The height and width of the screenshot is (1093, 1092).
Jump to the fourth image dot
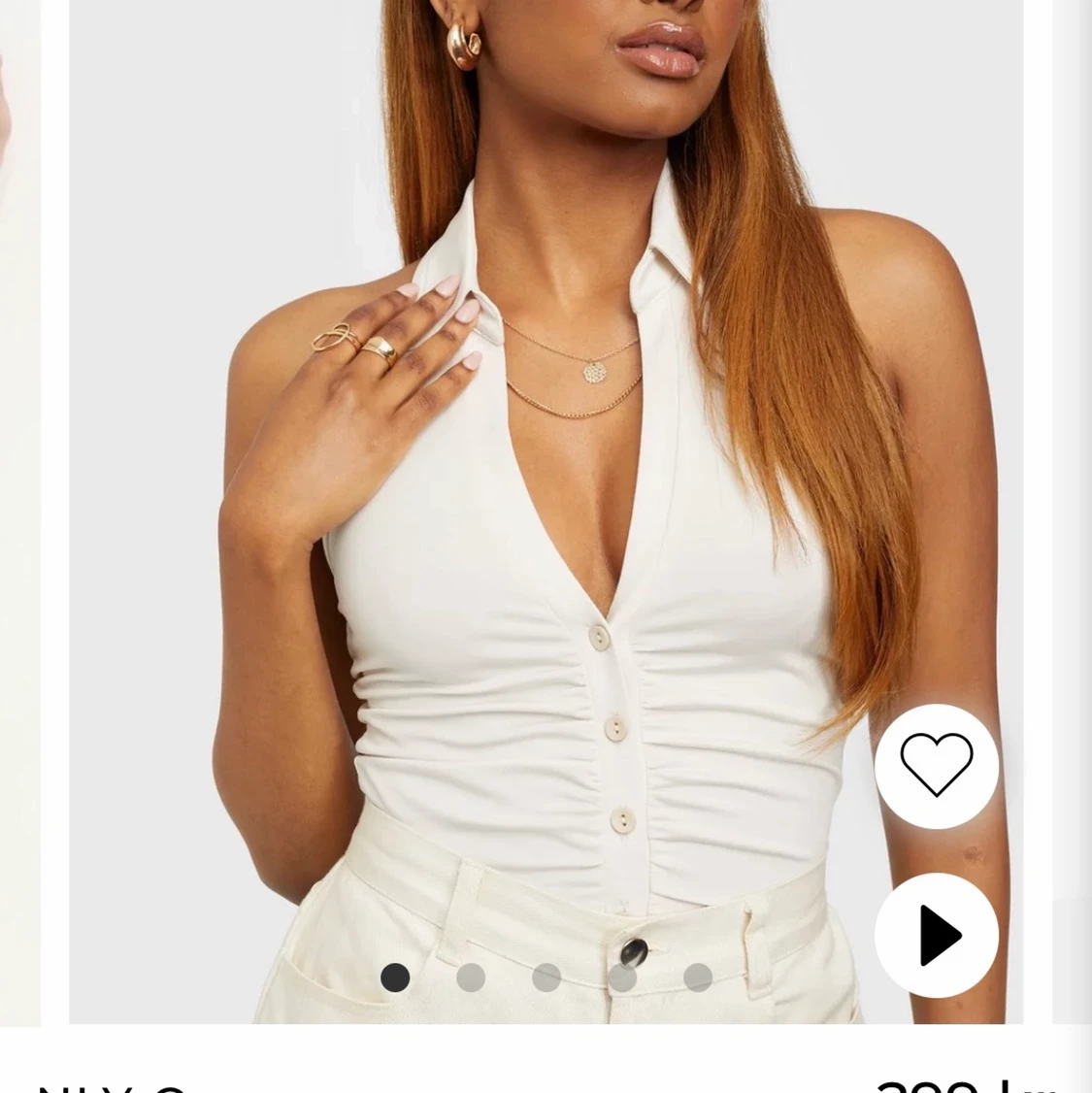(x=622, y=977)
